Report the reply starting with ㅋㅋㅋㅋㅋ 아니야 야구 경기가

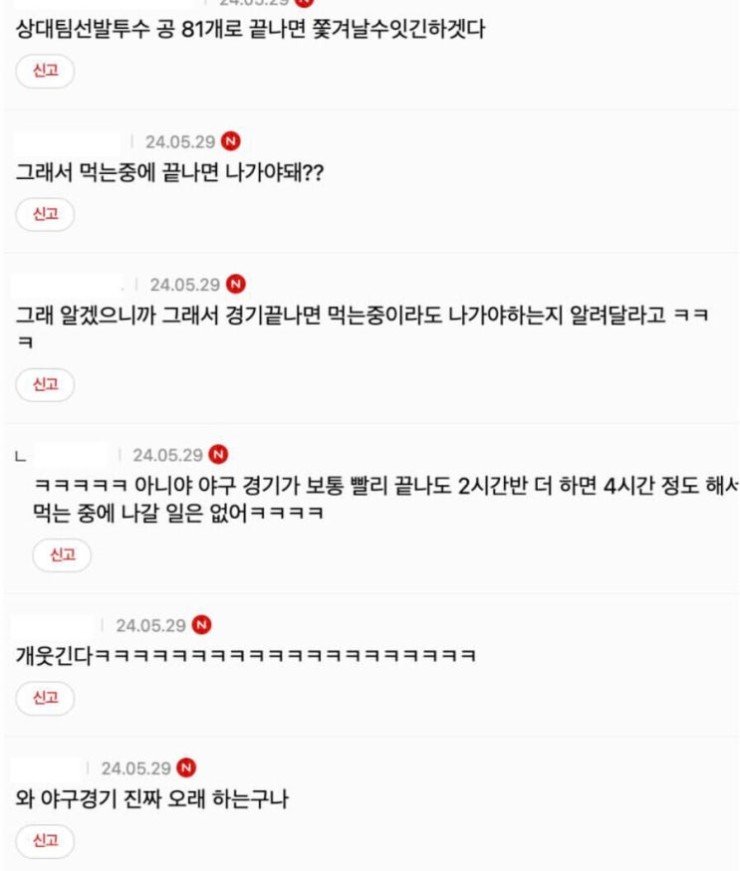pos(61,555)
